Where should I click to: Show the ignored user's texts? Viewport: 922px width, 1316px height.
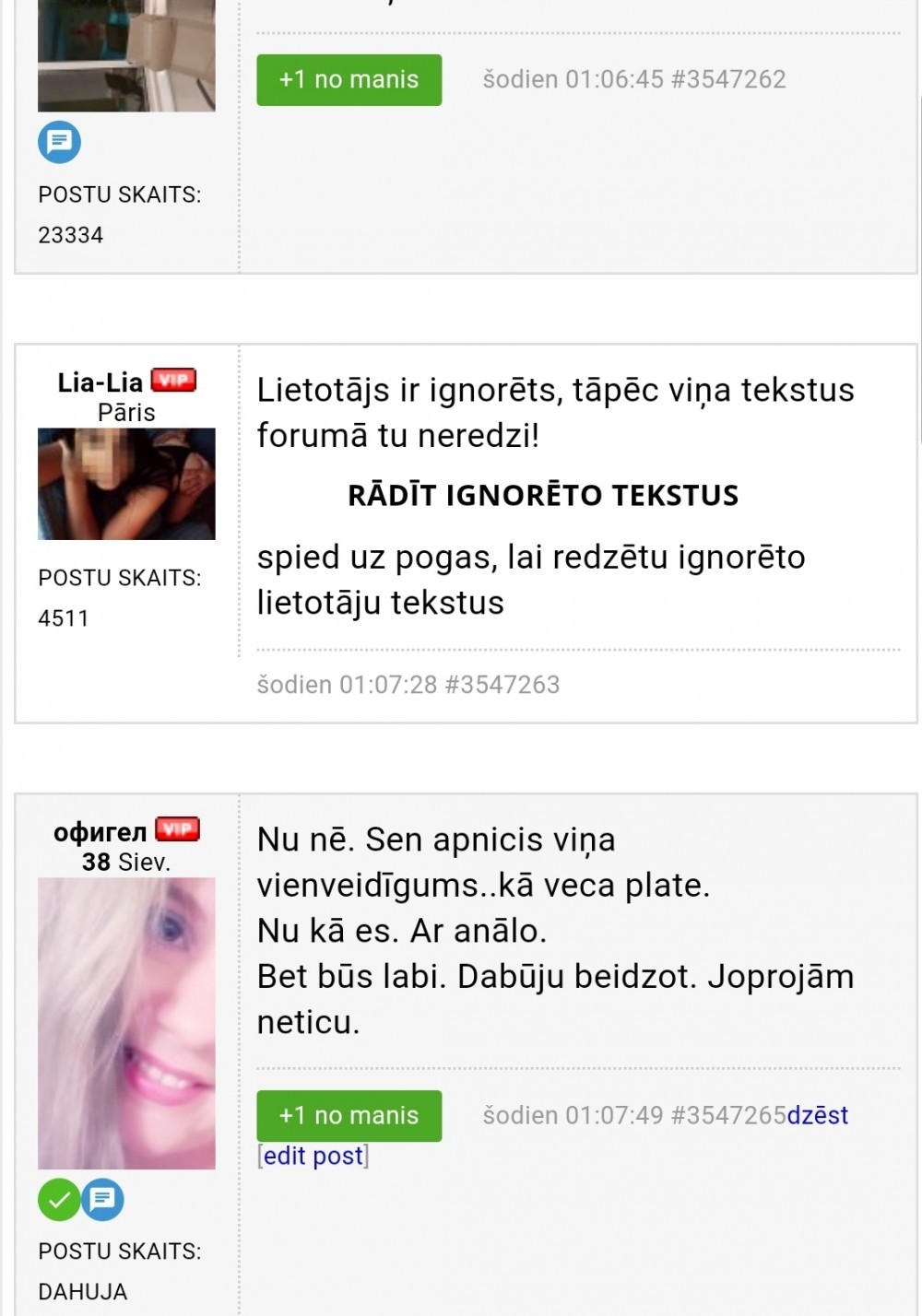coord(542,496)
